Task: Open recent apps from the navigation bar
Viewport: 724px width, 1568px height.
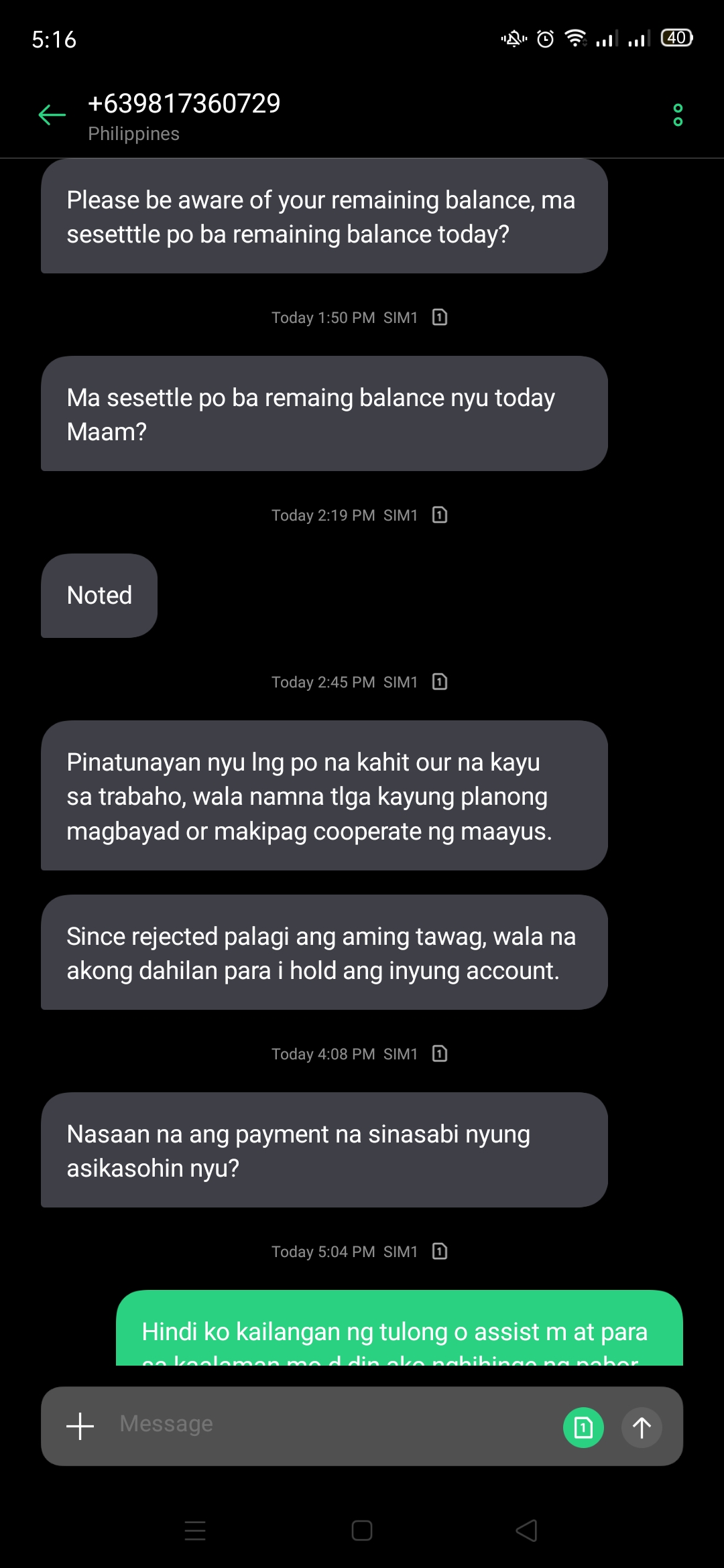Action: click(x=195, y=1530)
